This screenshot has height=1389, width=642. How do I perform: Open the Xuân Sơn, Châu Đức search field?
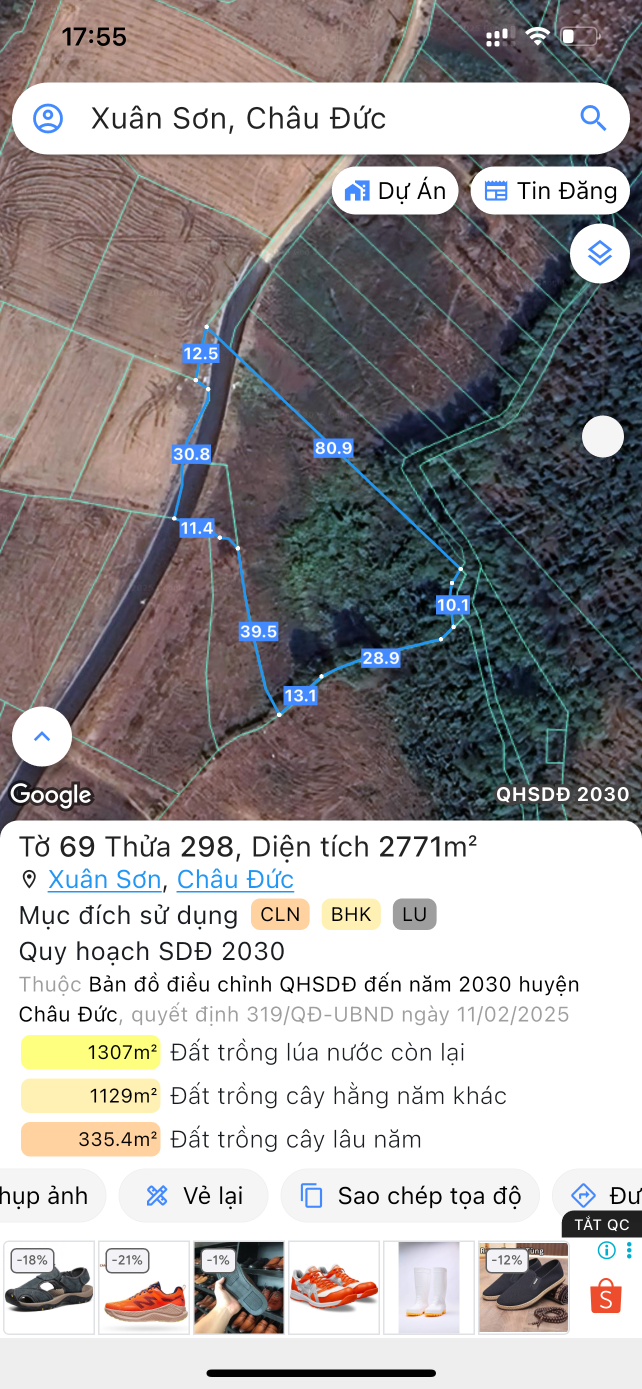[x=300, y=118]
